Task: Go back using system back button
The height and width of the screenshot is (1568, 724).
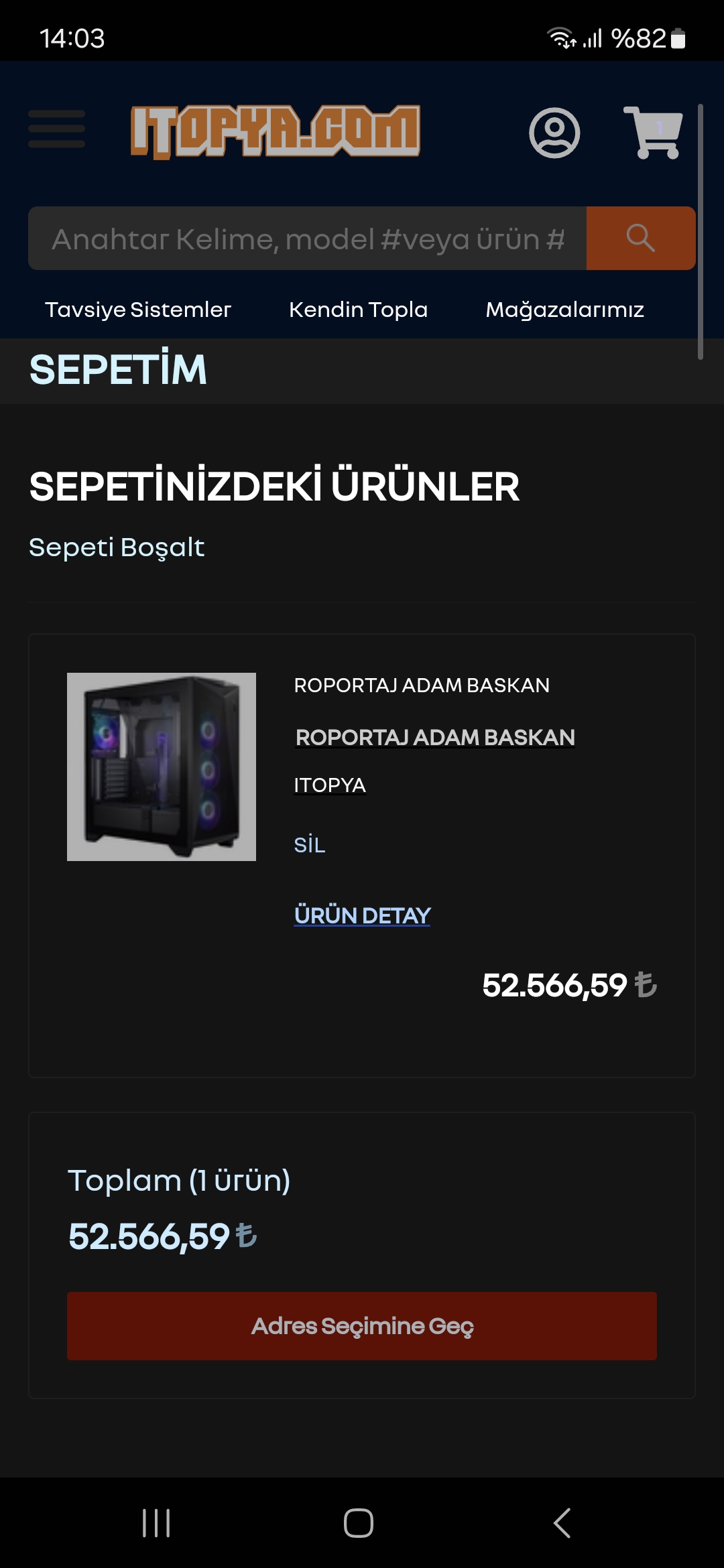Action: (x=562, y=1523)
